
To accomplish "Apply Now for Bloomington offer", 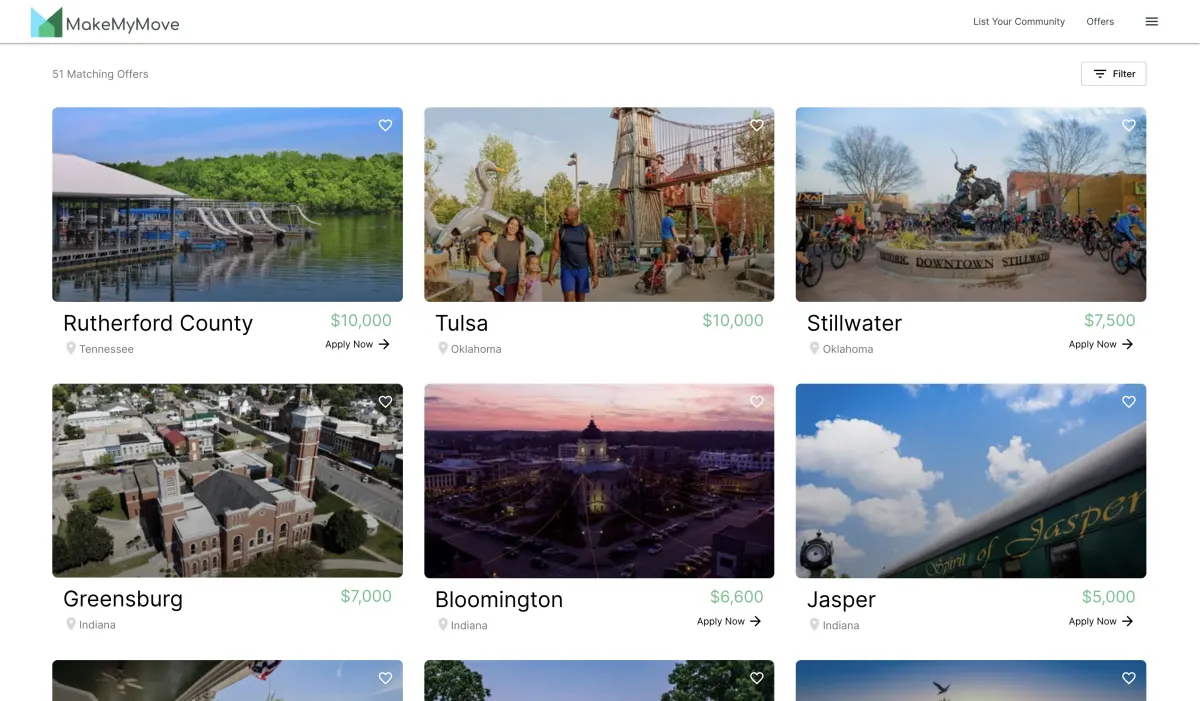I will [729, 621].
